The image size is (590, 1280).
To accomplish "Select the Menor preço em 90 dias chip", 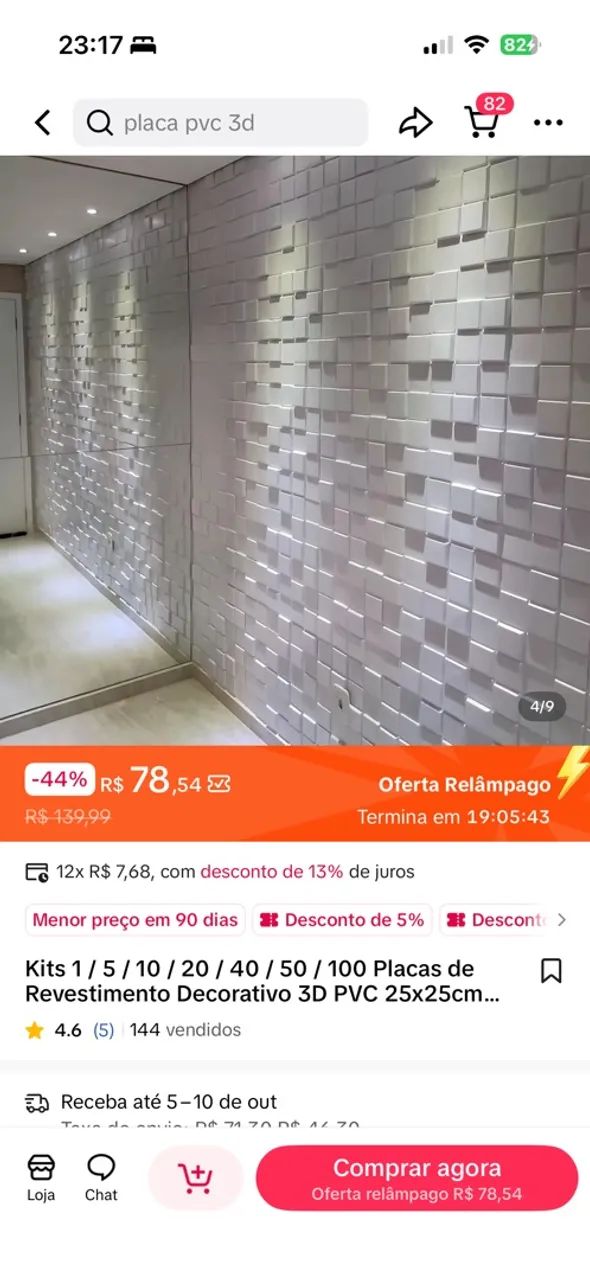I will tap(135, 920).
